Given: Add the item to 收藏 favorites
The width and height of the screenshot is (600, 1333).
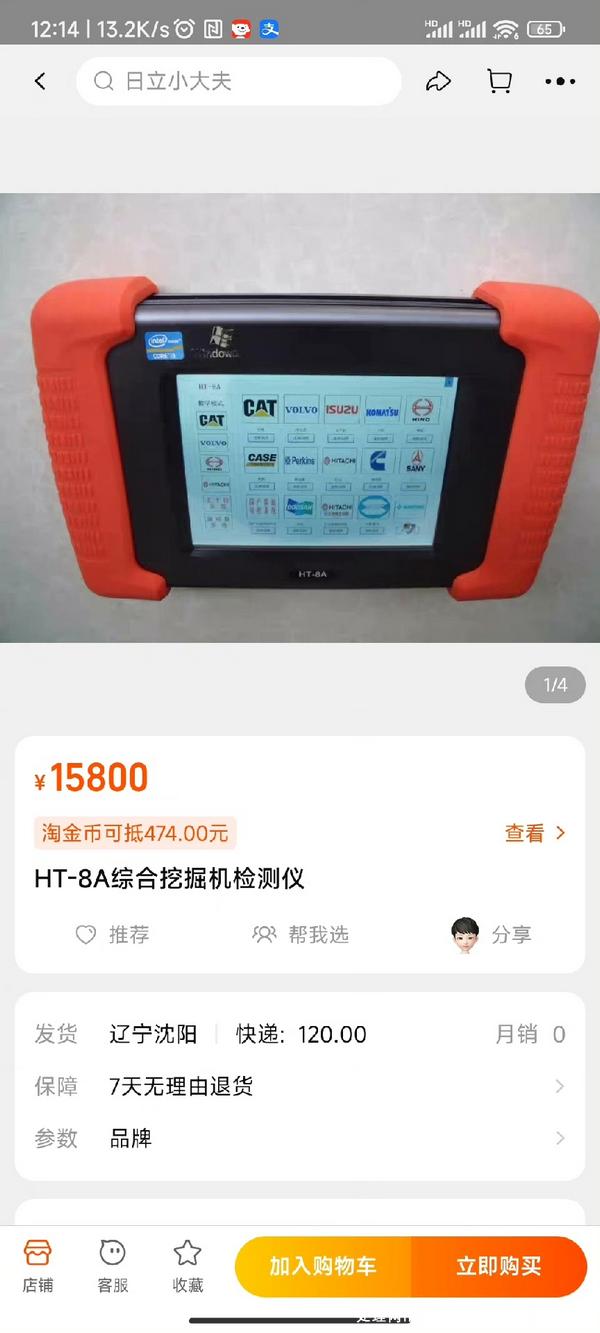Looking at the screenshot, I should click(188, 1266).
